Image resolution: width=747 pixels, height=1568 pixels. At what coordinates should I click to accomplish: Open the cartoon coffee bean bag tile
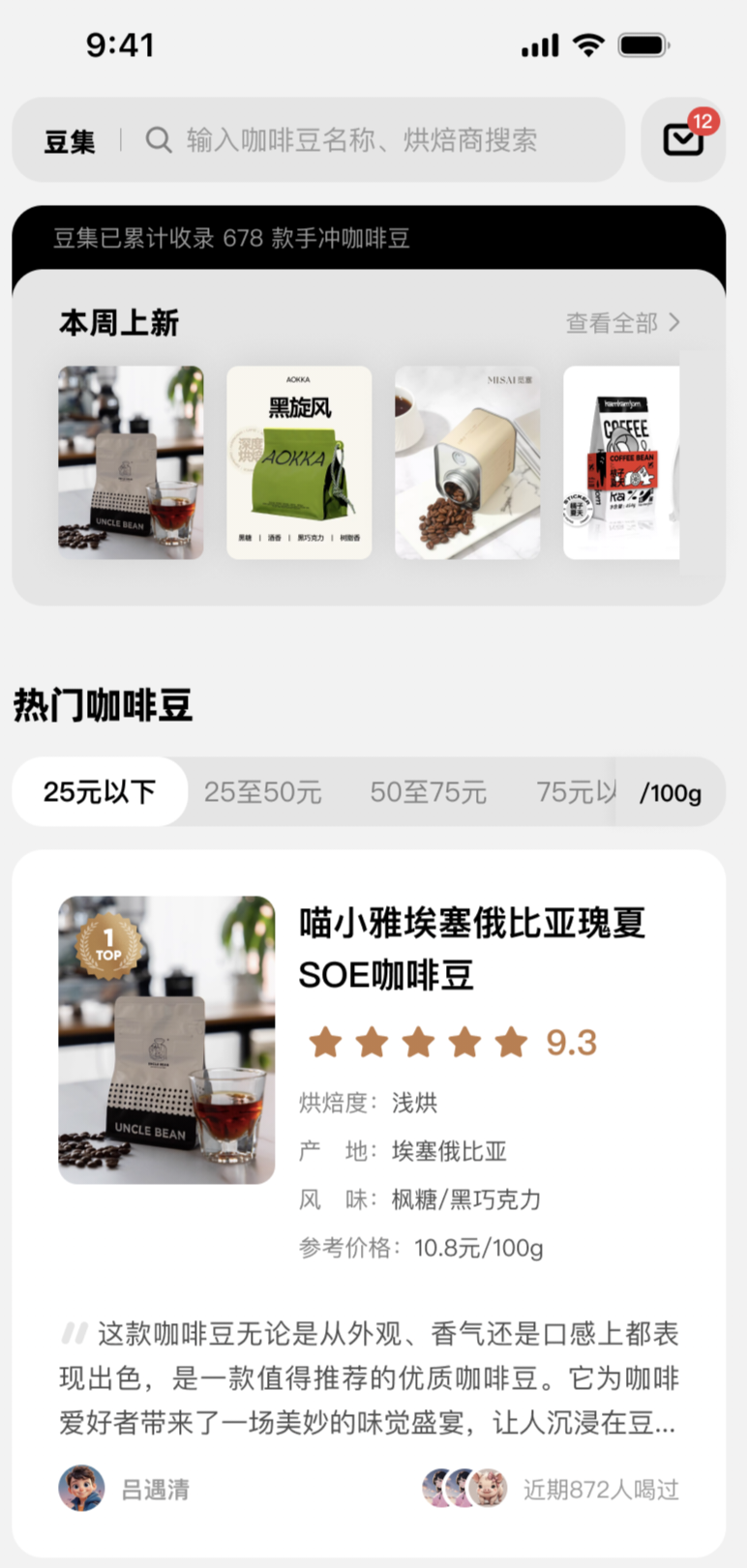(x=621, y=462)
